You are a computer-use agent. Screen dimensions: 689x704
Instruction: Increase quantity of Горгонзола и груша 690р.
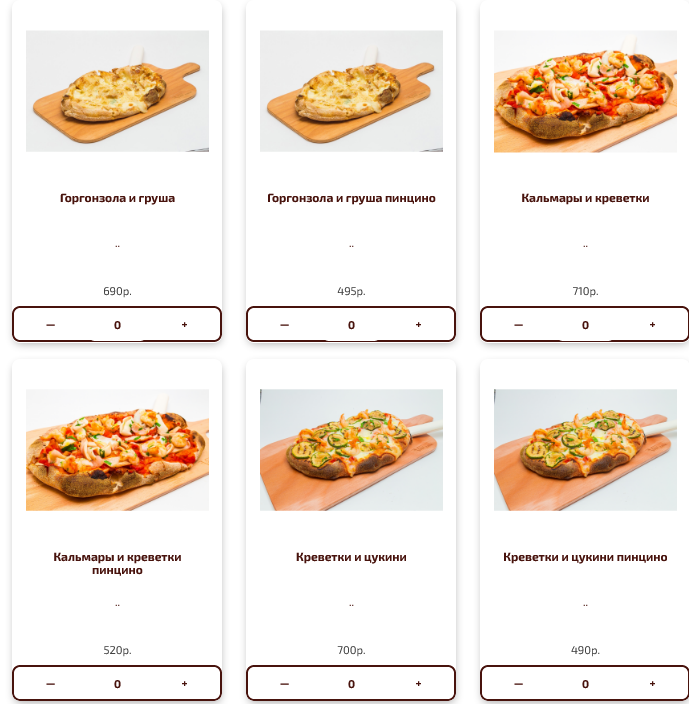click(x=184, y=325)
